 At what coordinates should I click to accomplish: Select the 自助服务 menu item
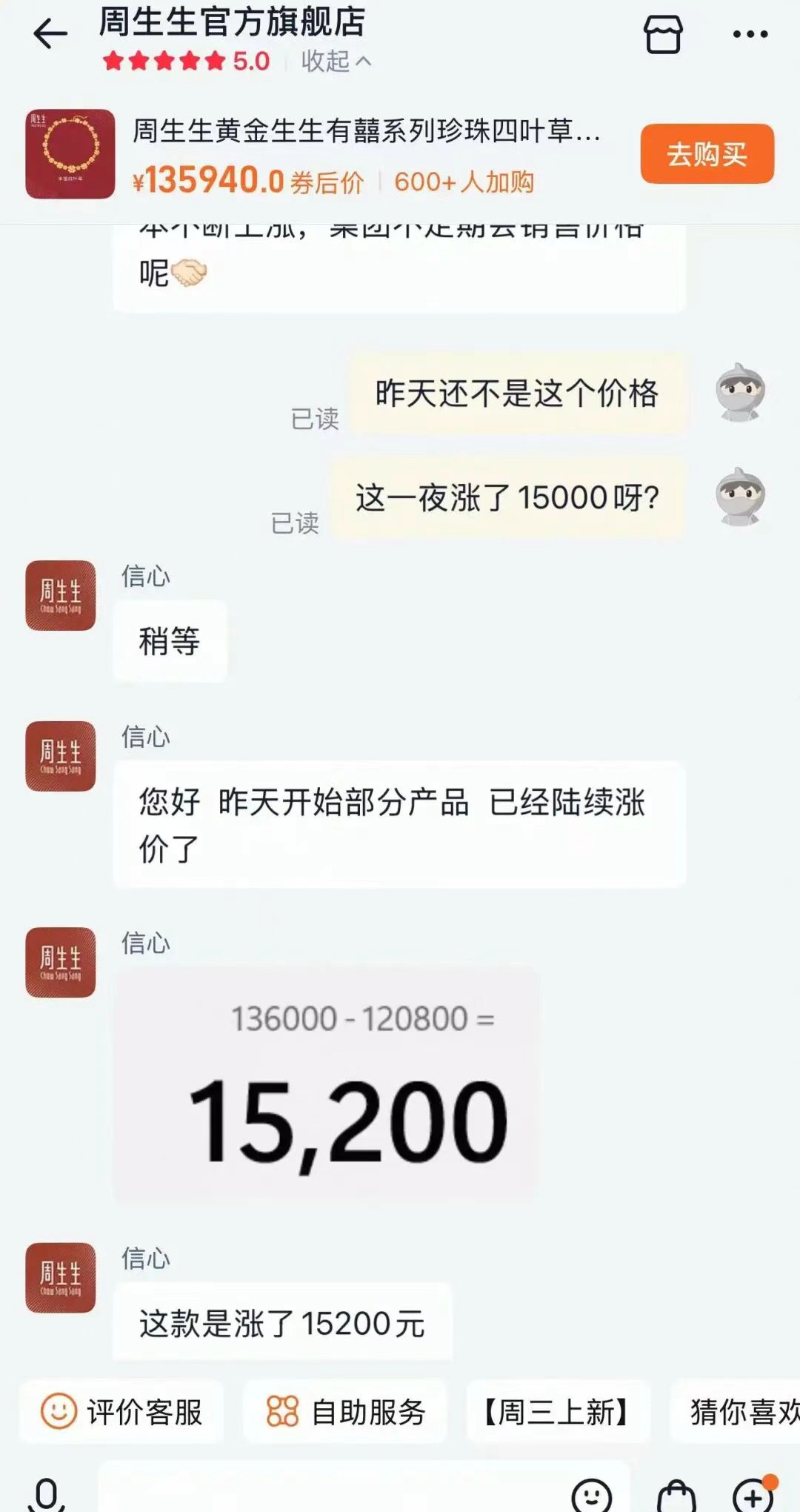pyautogui.click(x=369, y=1412)
